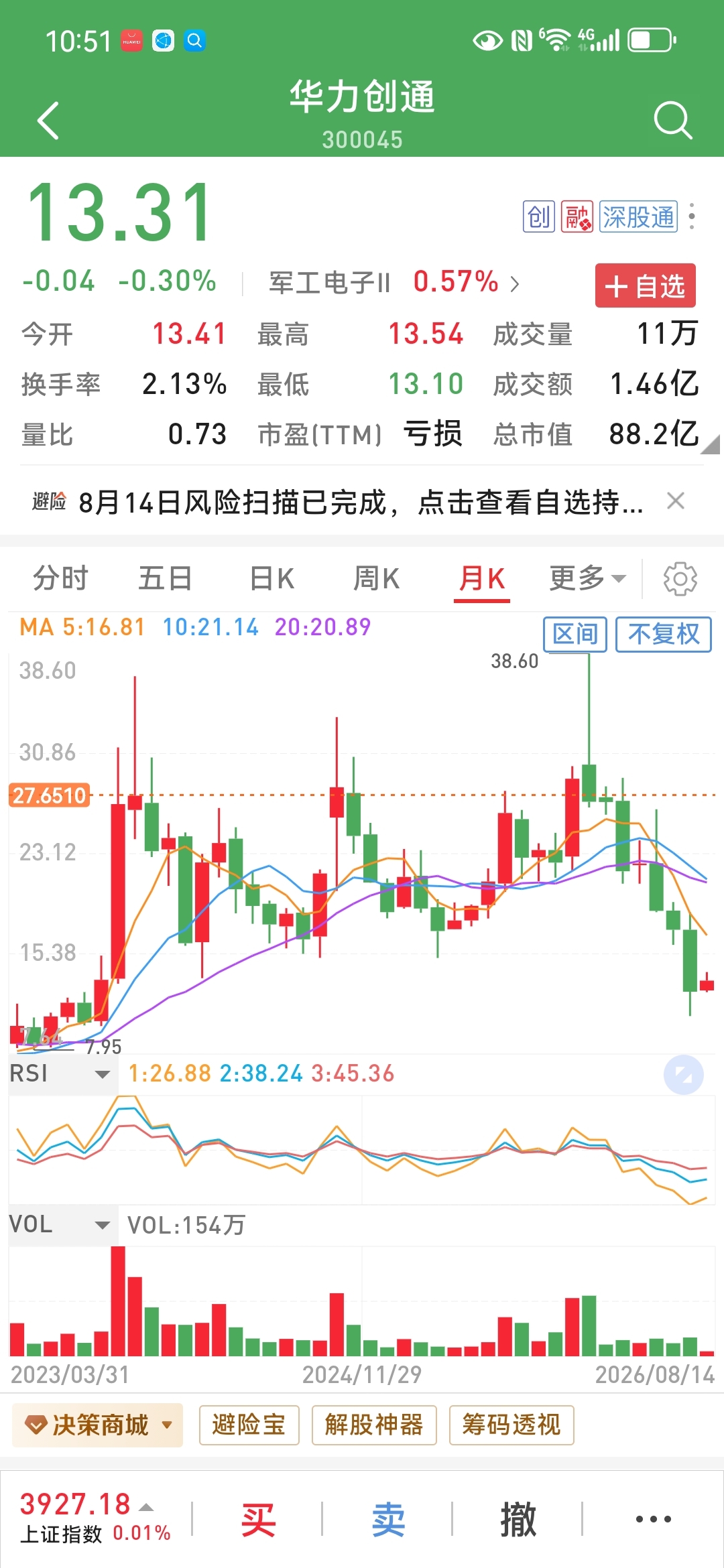Dismiss the 避险 risk scan banner
The width and height of the screenshot is (724, 1568).
pos(676,501)
